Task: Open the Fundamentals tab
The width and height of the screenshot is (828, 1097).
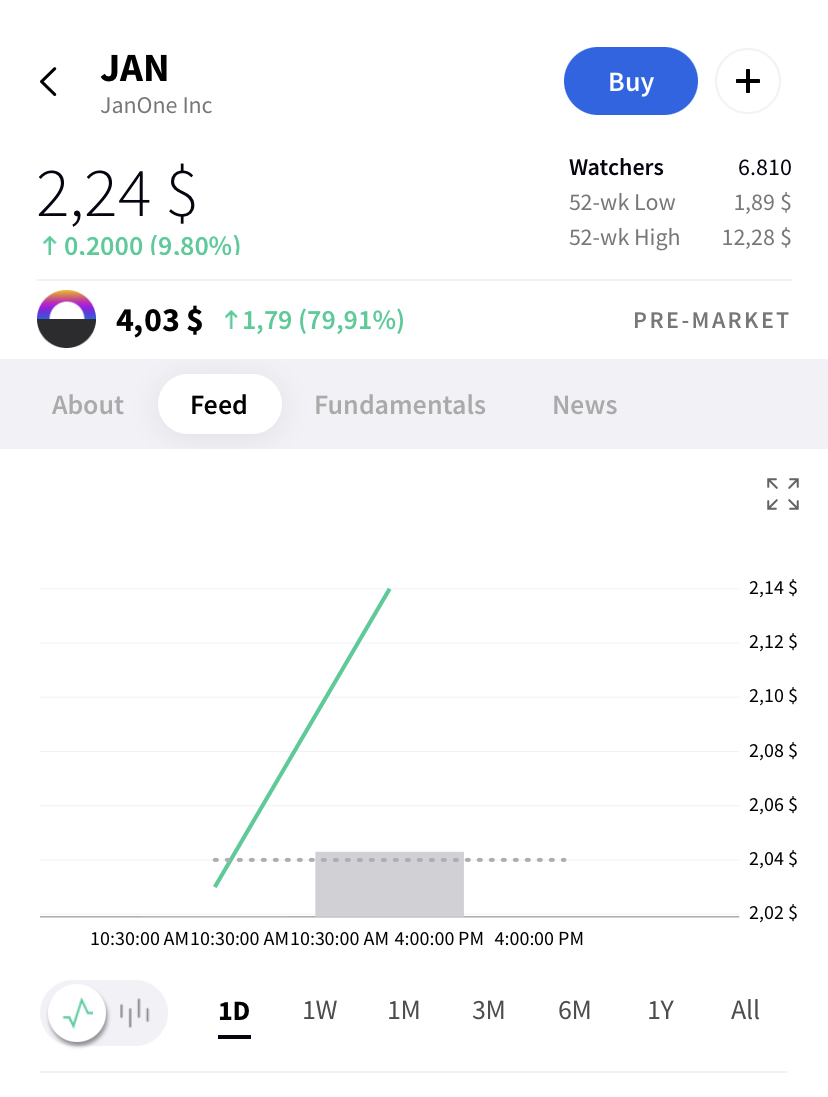Action: pos(399,404)
